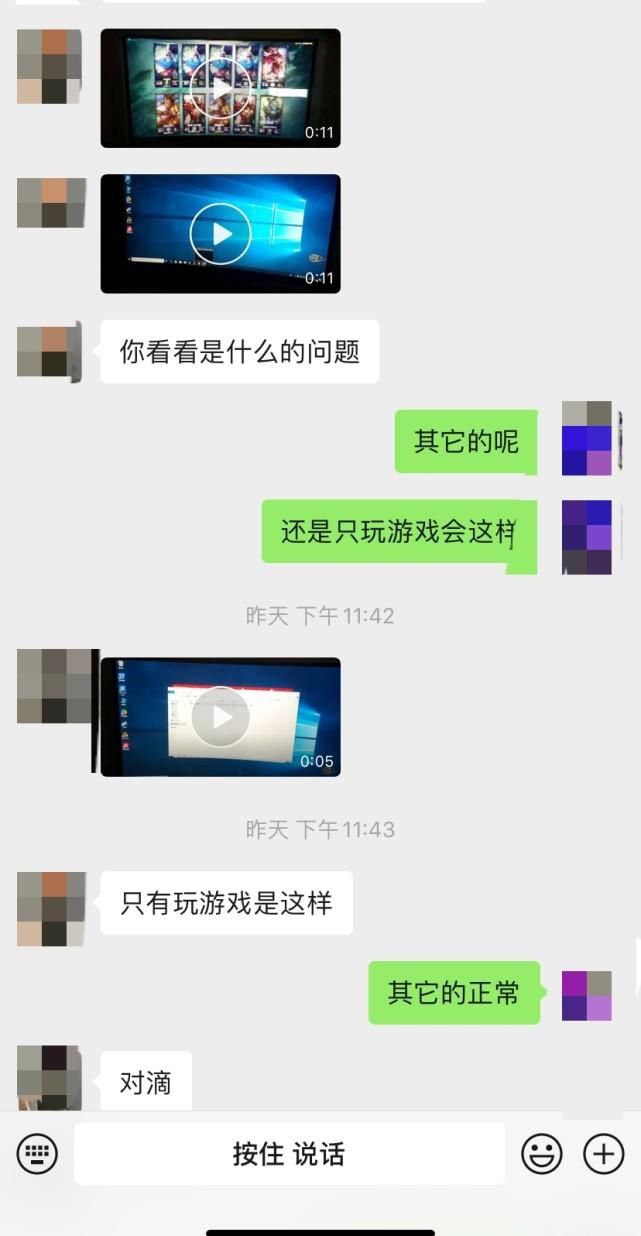The height and width of the screenshot is (1236, 641).
Task: Open contact avatar beside 你看看是什么的问题
Action: [49, 351]
